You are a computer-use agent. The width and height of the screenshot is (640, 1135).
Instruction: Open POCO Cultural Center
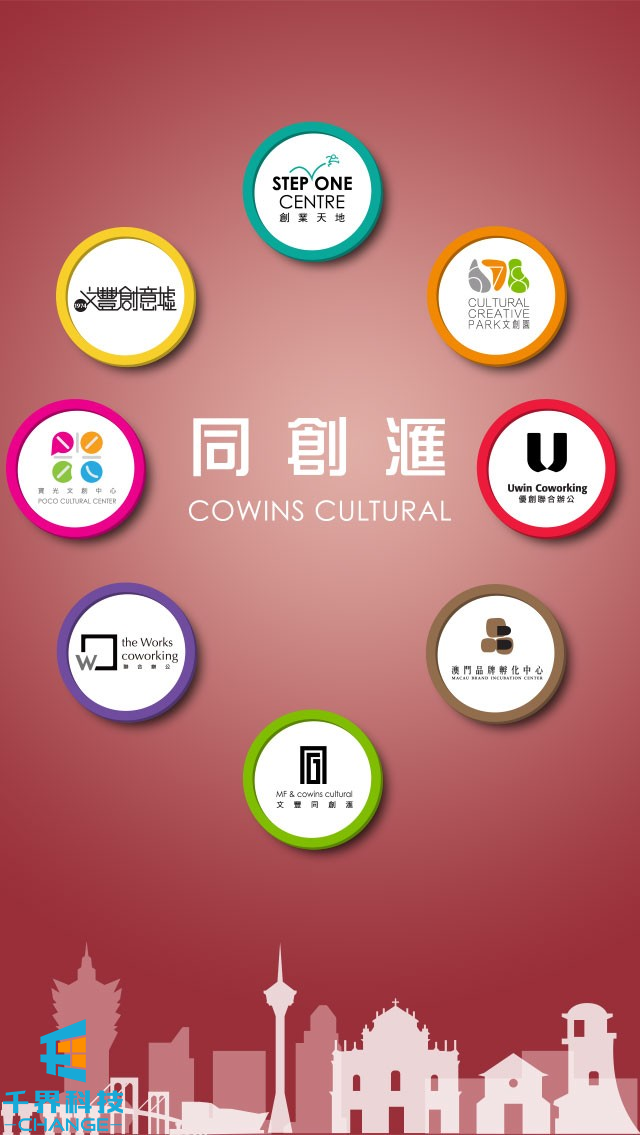pos(76,468)
